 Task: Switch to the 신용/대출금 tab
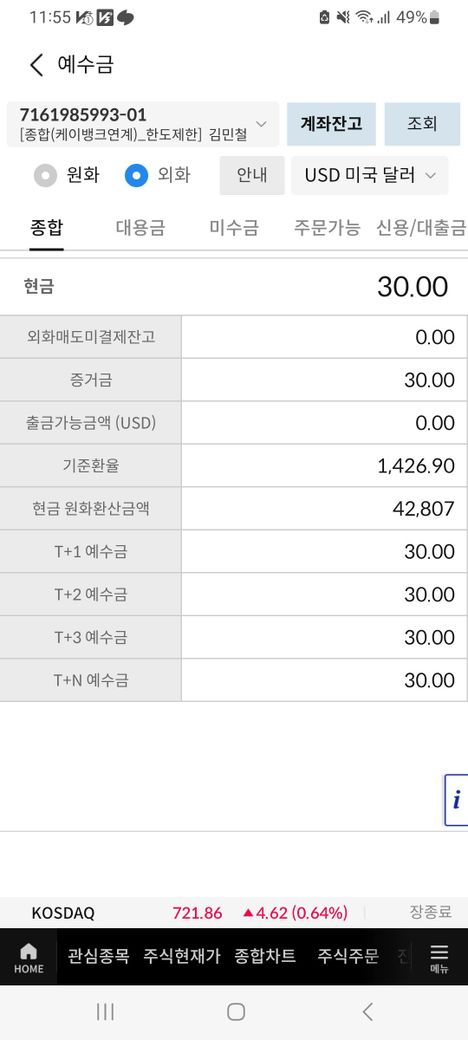point(421,229)
